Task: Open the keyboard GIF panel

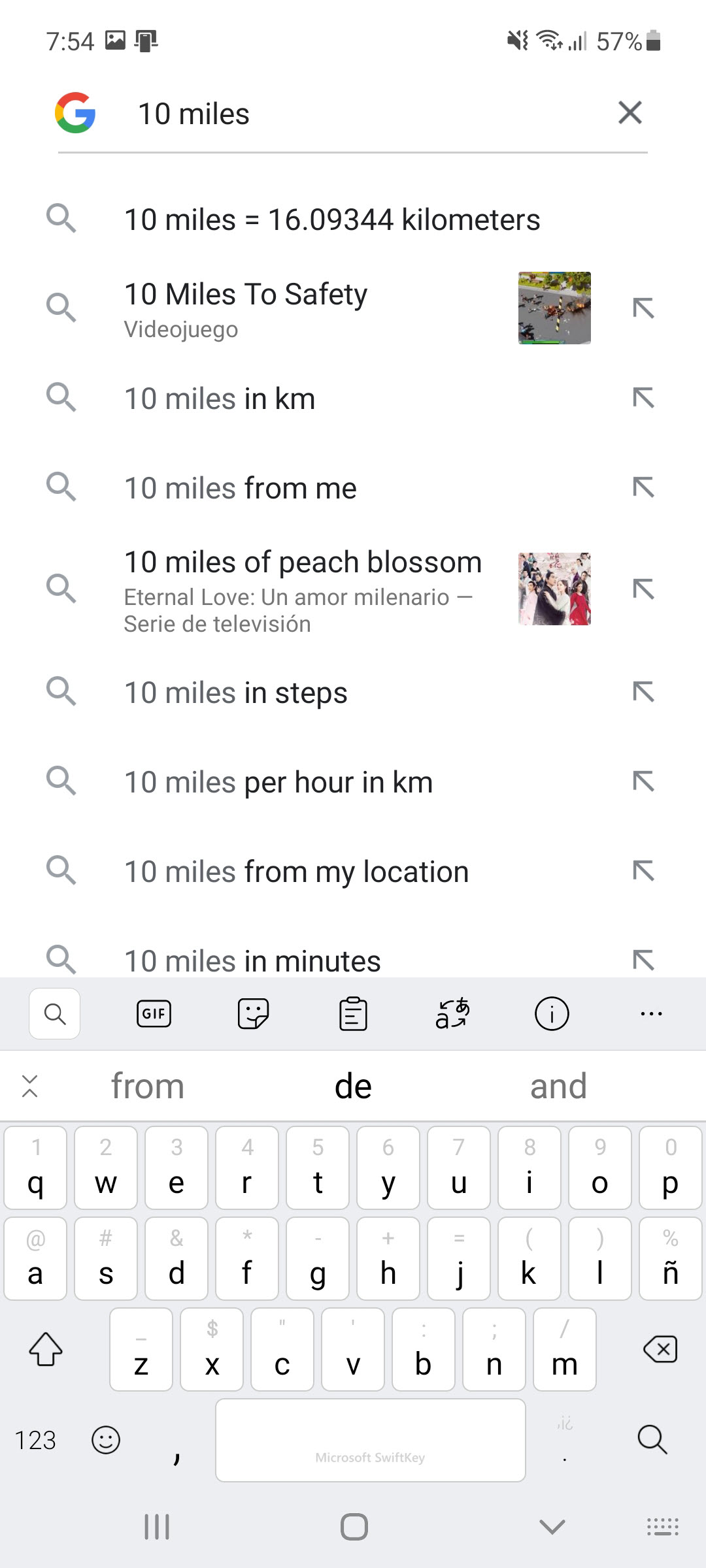Action: point(154,1013)
